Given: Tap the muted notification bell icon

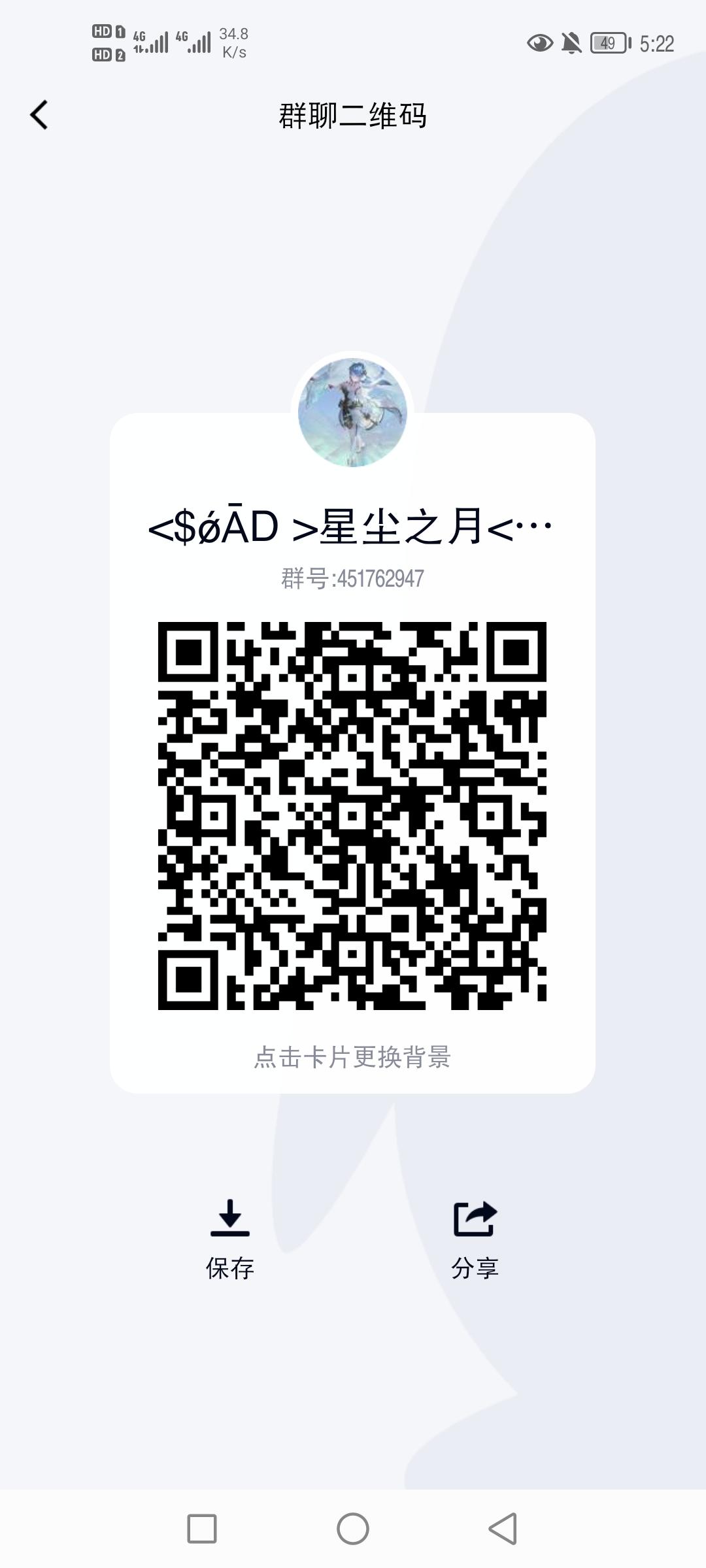Looking at the screenshot, I should pos(571,41).
